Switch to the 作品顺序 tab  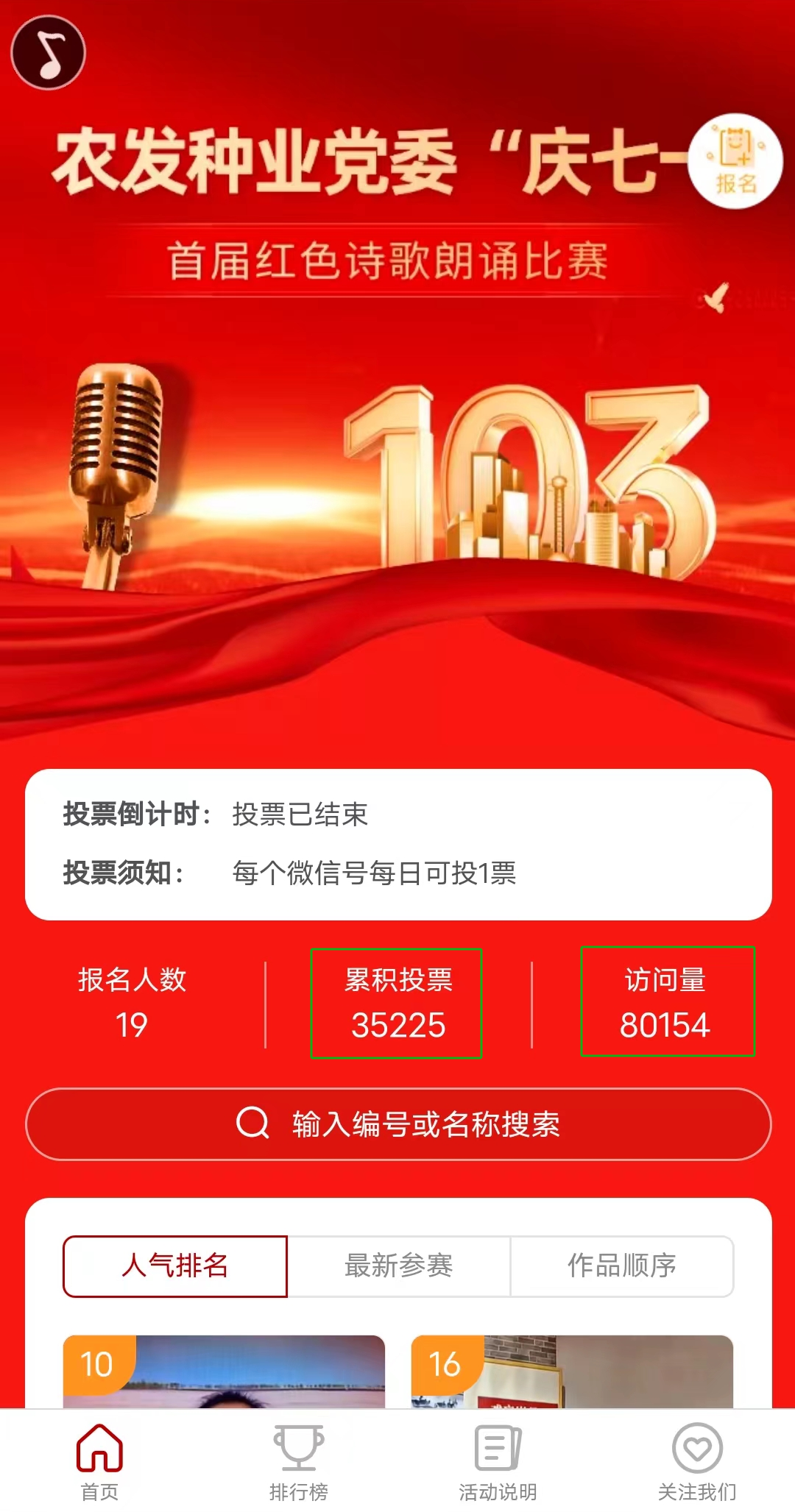pos(622,1266)
